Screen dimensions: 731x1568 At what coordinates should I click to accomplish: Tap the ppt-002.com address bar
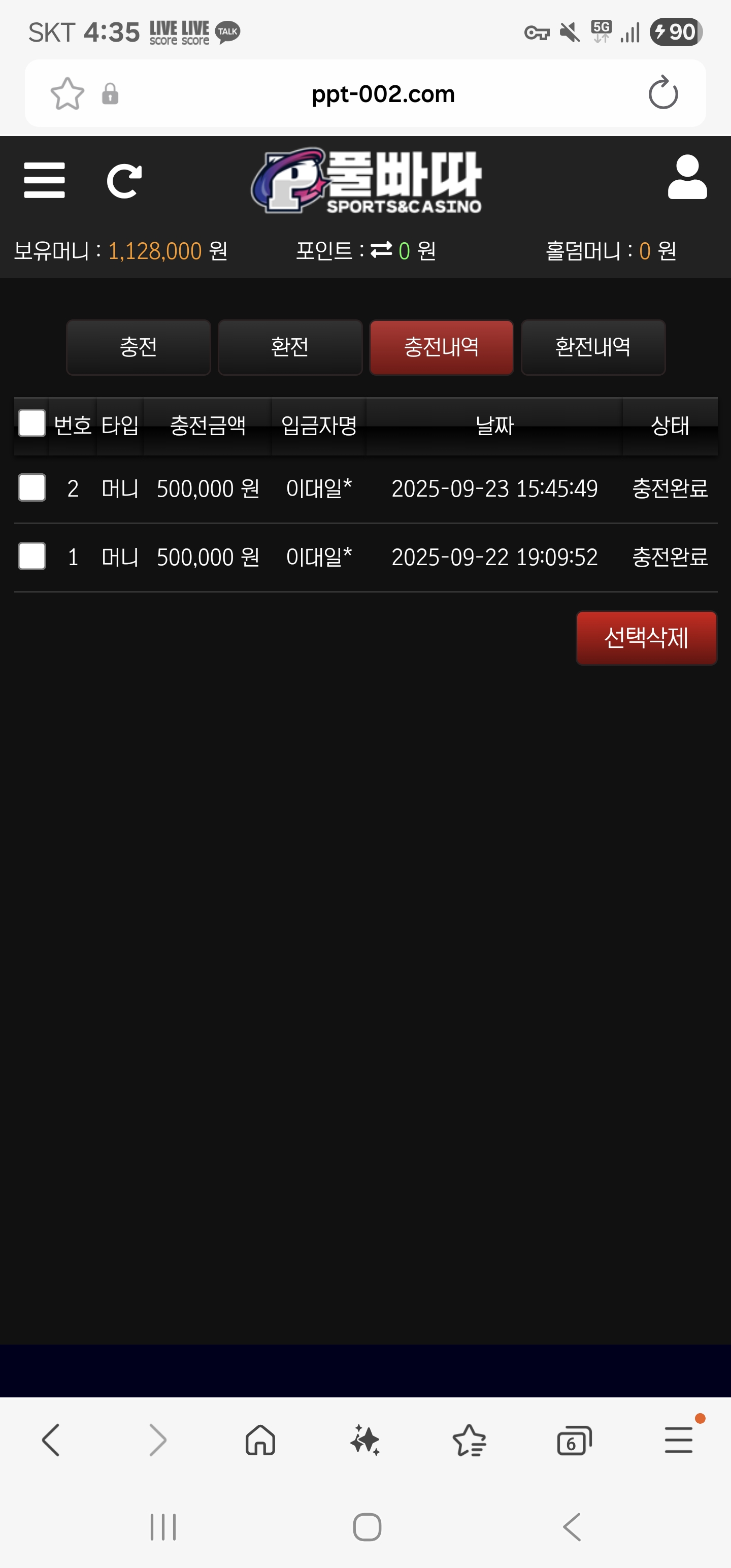click(383, 94)
